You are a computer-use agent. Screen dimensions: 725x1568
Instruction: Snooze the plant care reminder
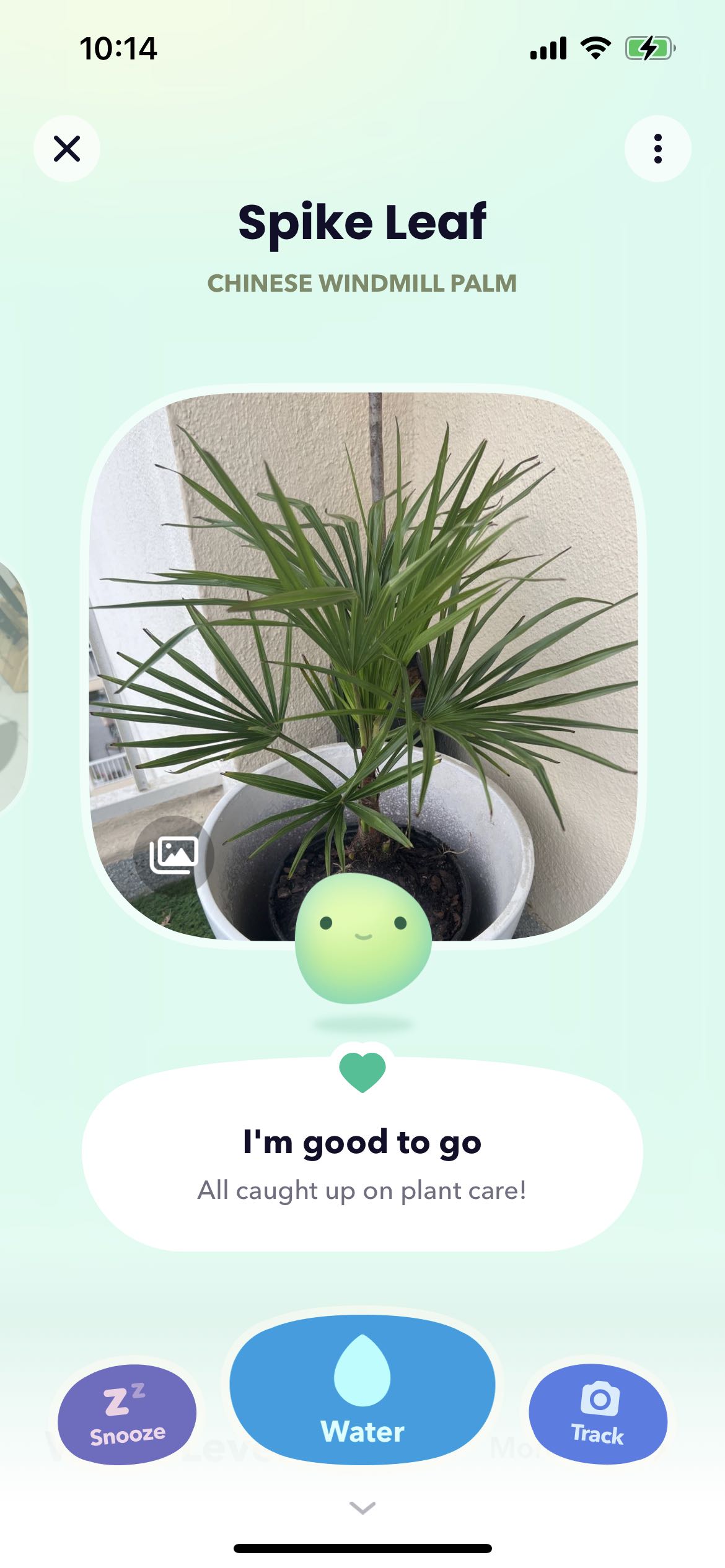coord(127,1414)
